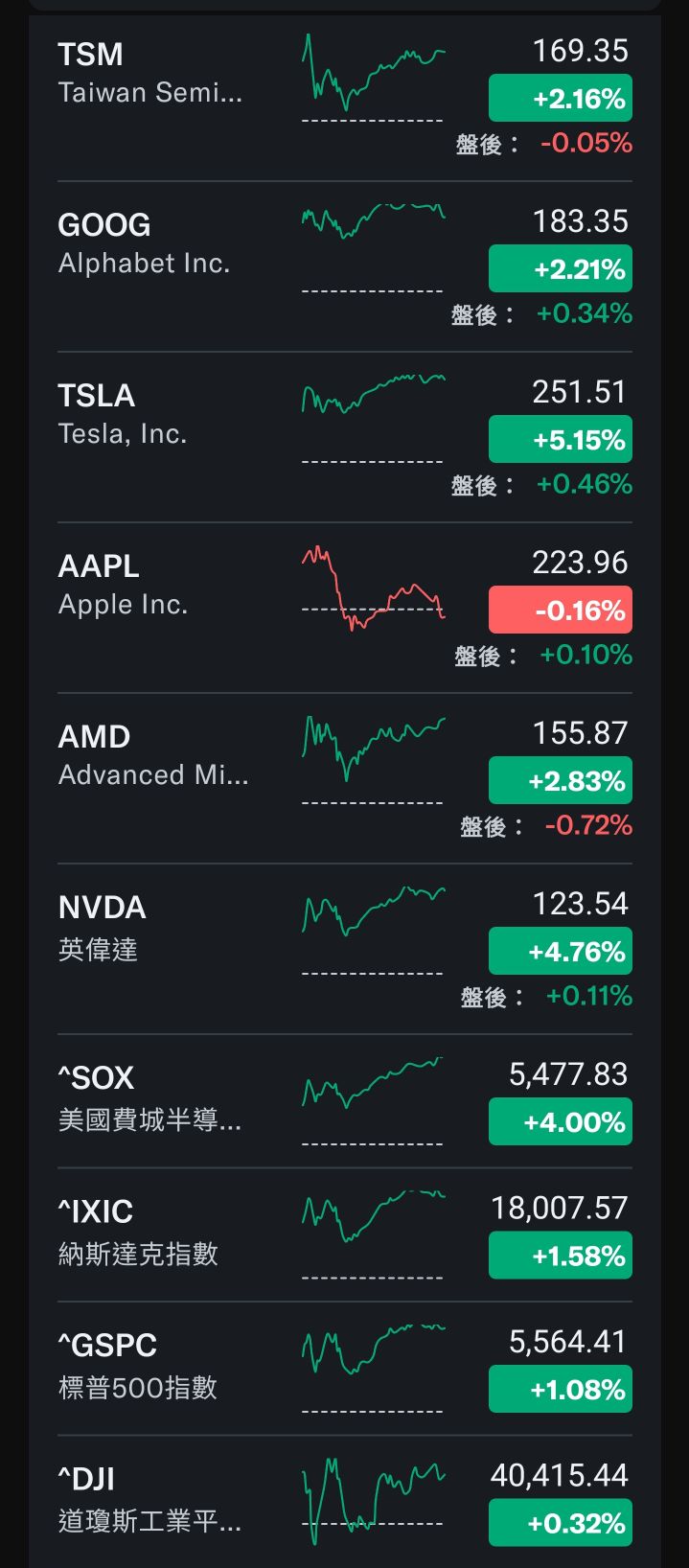Open the TSM Taiwan Semiconductor stock row
The height and width of the screenshot is (1568, 689).
click(x=150, y=73)
